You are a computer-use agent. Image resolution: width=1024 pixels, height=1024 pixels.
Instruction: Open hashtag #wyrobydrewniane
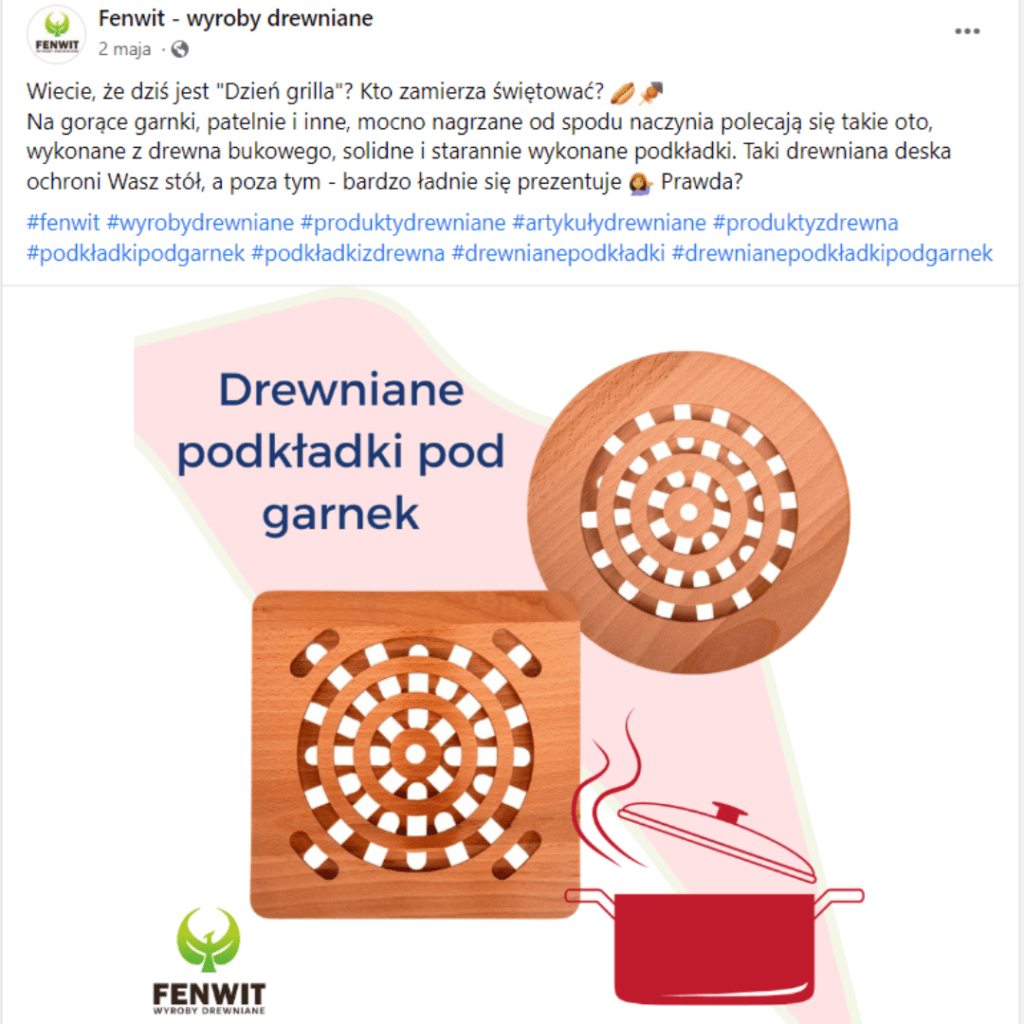(200, 223)
